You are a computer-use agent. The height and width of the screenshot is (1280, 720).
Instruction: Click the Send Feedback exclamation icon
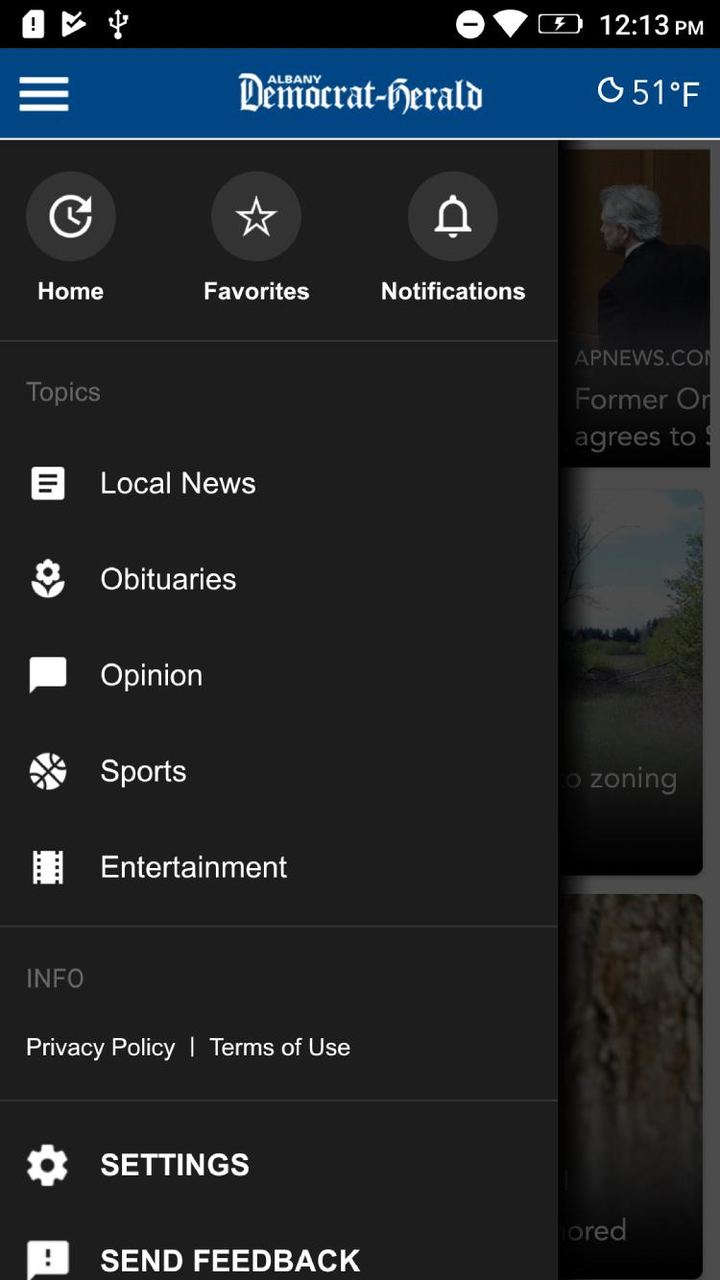(47, 1258)
